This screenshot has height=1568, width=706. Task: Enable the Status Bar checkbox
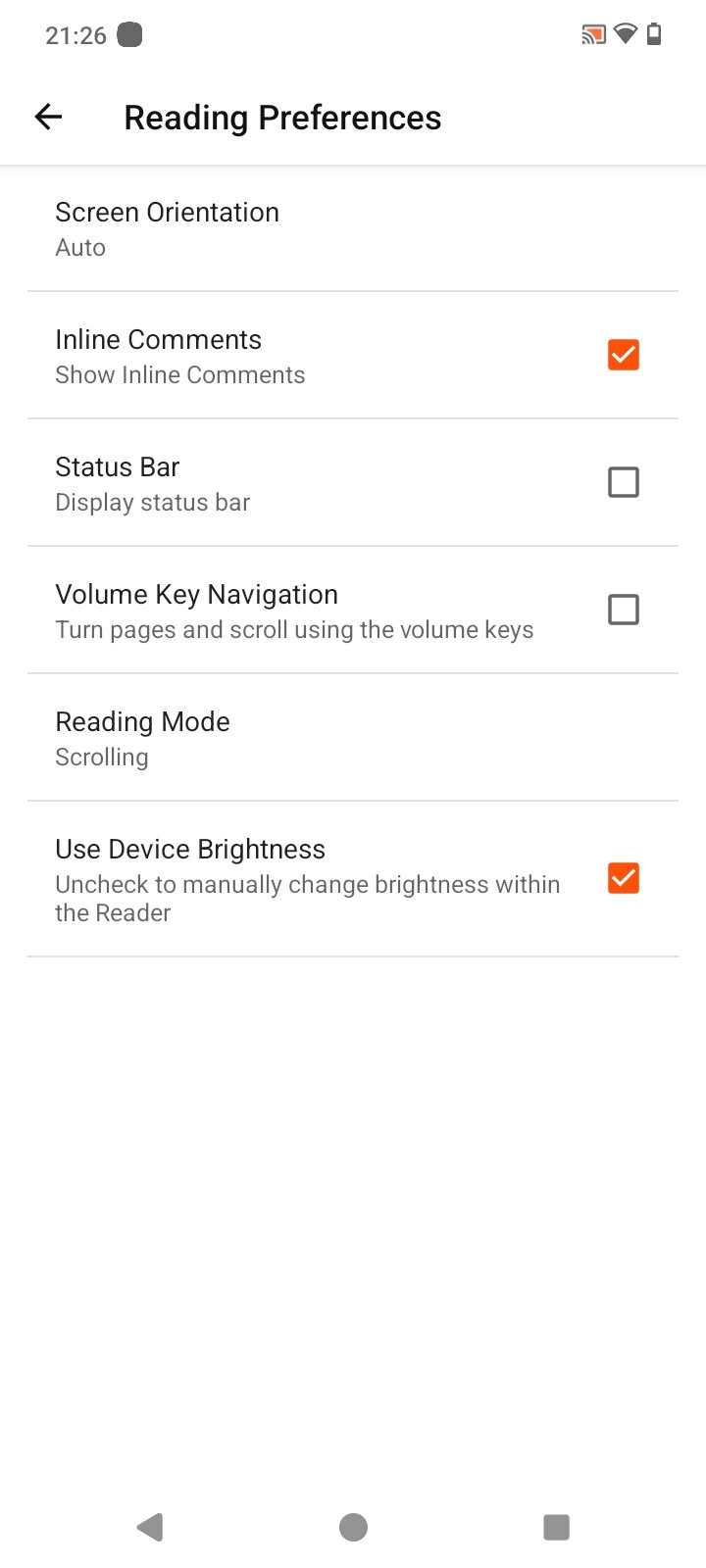pos(624,482)
